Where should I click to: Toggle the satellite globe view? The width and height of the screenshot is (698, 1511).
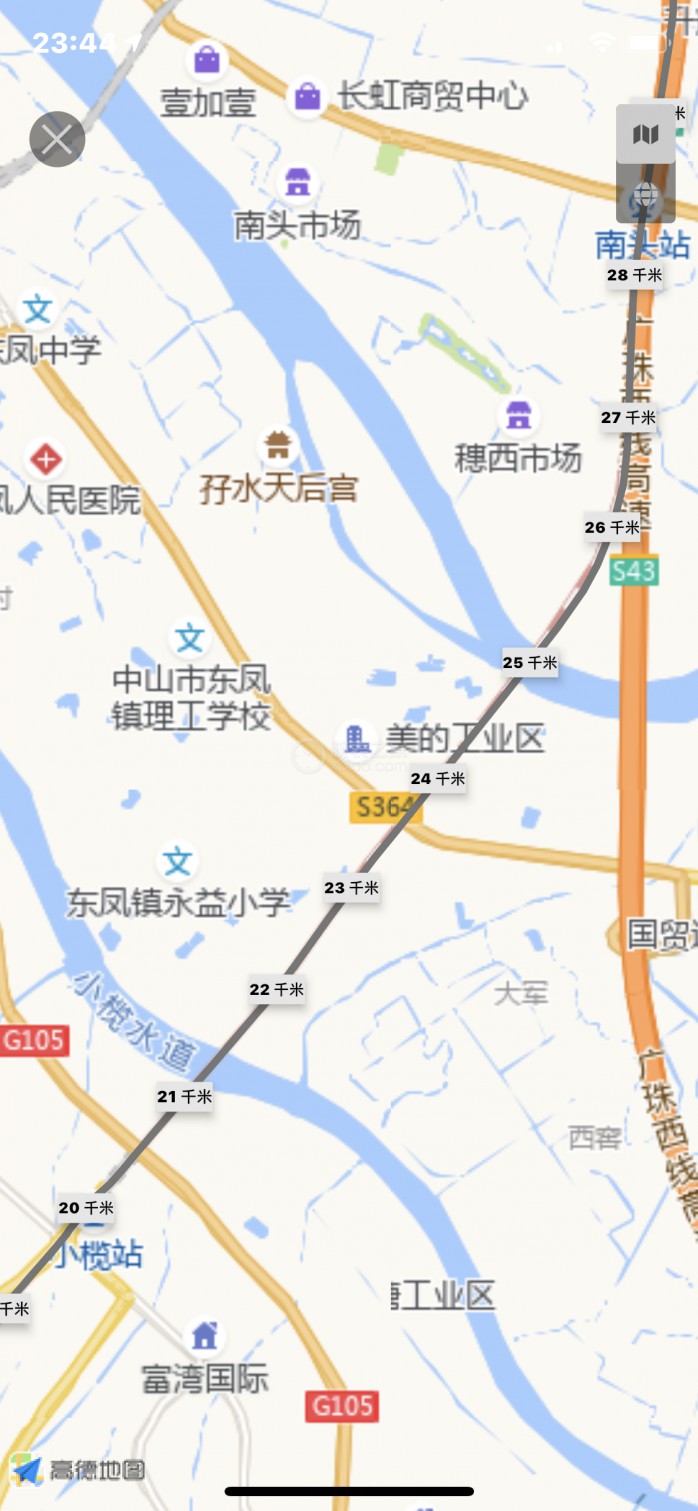tap(646, 196)
